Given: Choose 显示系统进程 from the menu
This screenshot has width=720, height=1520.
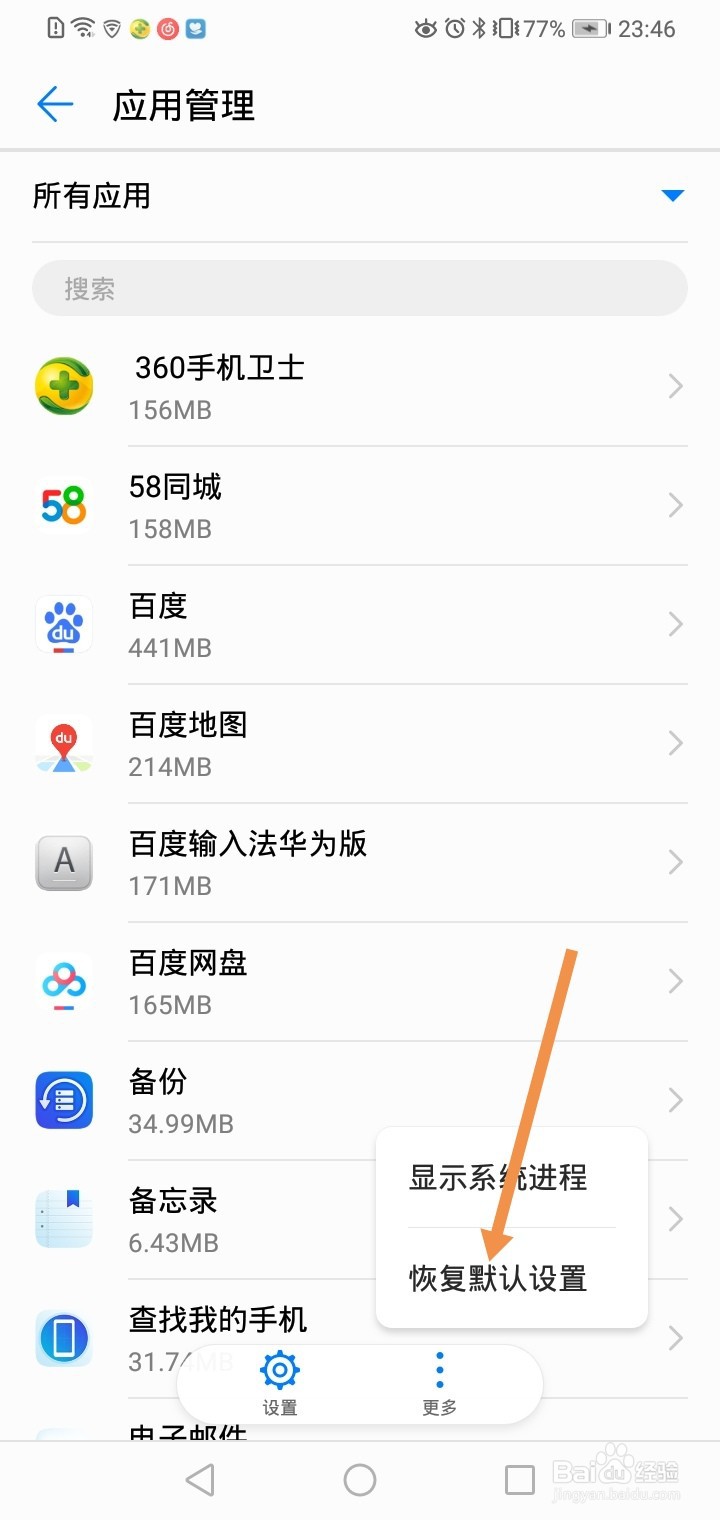Looking at the screenshot, I should click(x=497, y=1179).
